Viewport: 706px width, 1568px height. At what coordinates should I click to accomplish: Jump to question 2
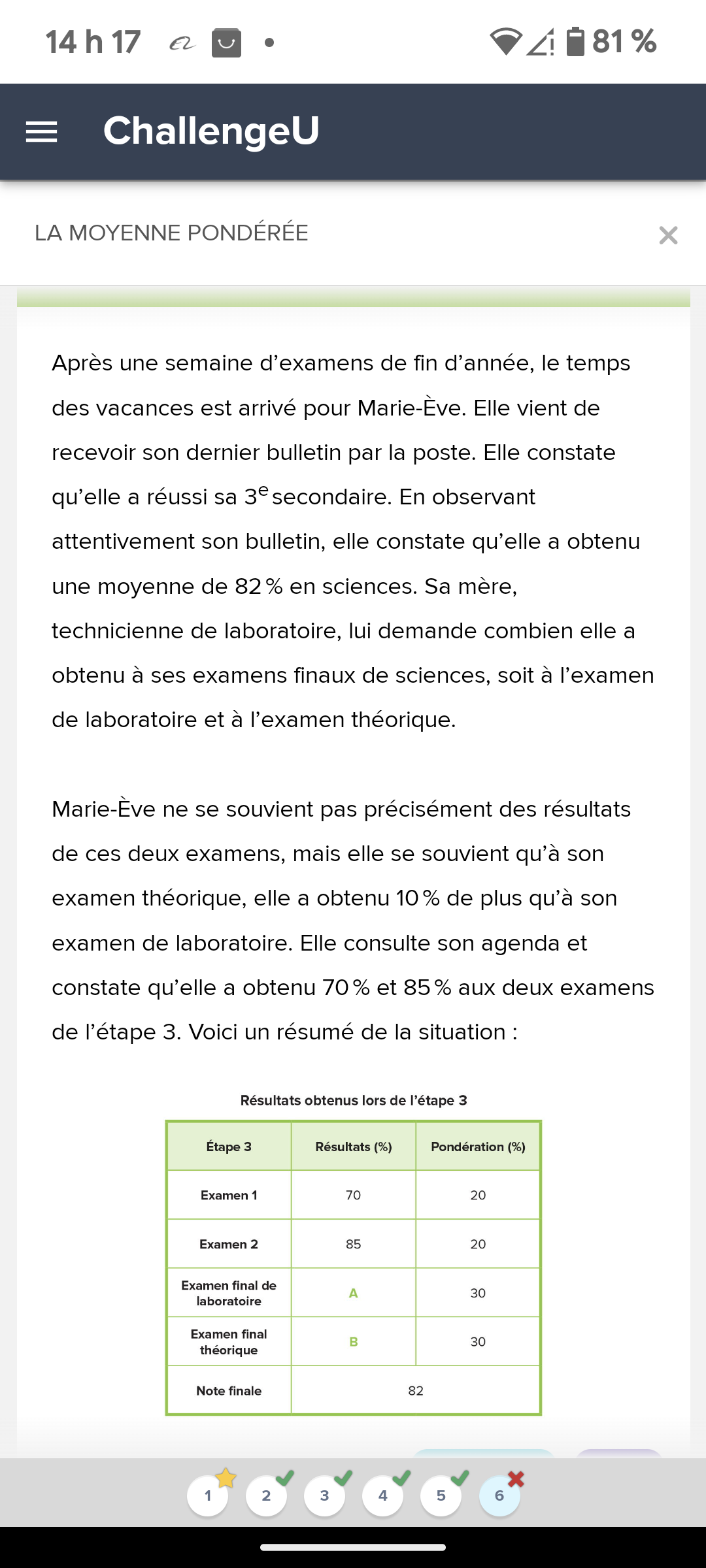point(266,1495)
